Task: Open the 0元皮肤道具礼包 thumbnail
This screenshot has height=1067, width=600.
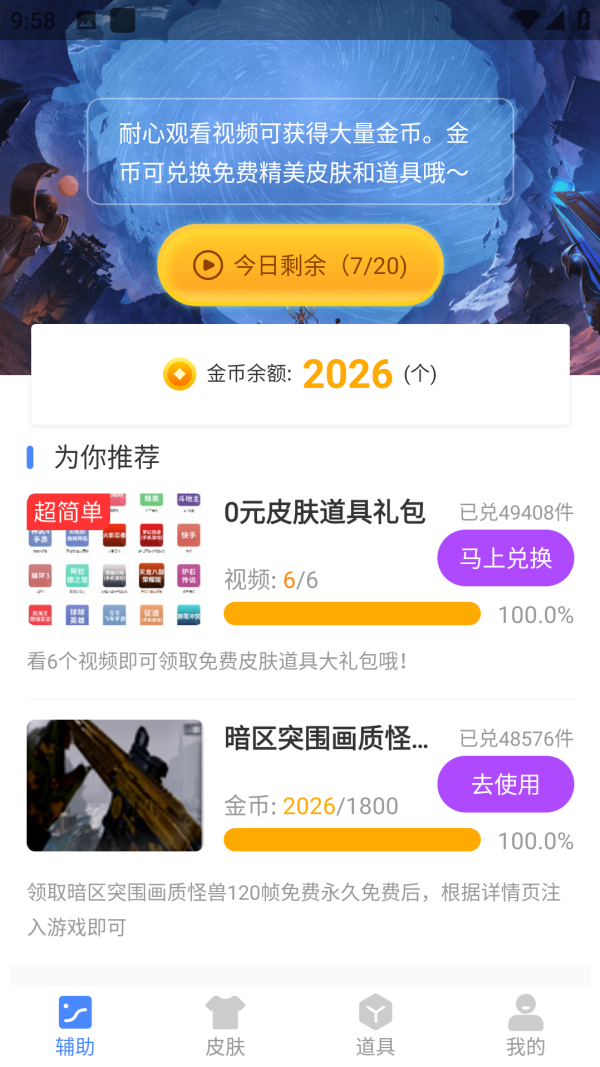Action: tap(115, 560)
